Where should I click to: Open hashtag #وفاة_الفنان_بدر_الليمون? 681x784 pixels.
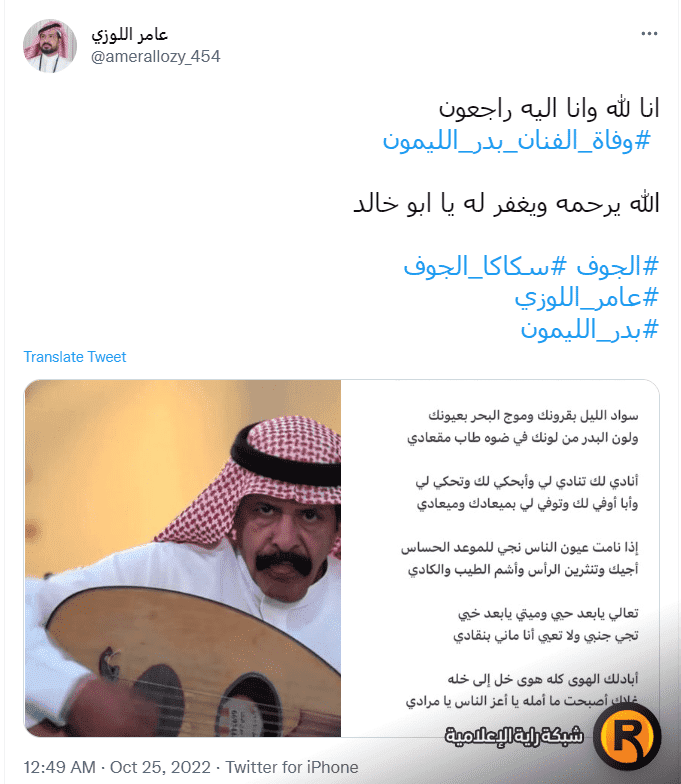(x=520, y=140)
